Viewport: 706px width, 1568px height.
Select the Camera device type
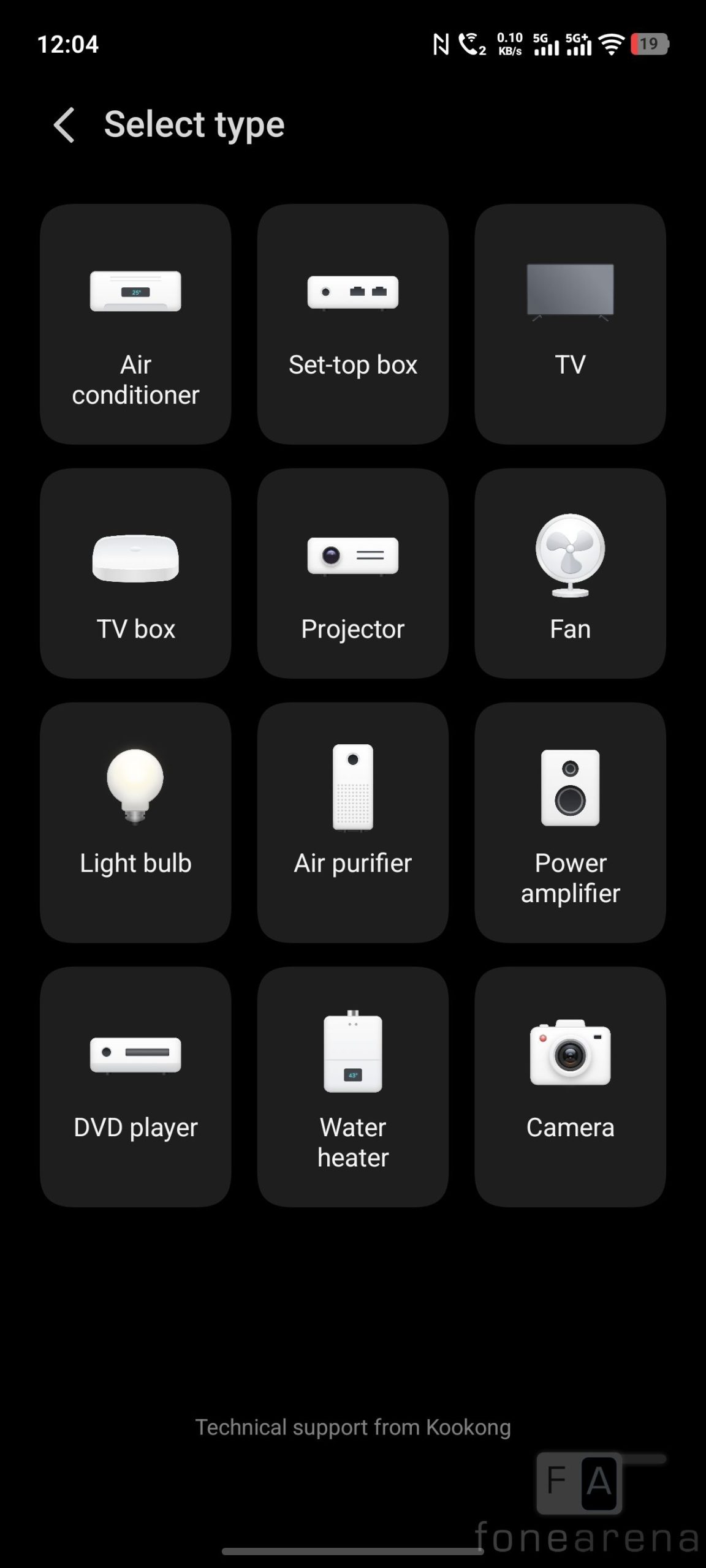click(x=570, y=1087)
